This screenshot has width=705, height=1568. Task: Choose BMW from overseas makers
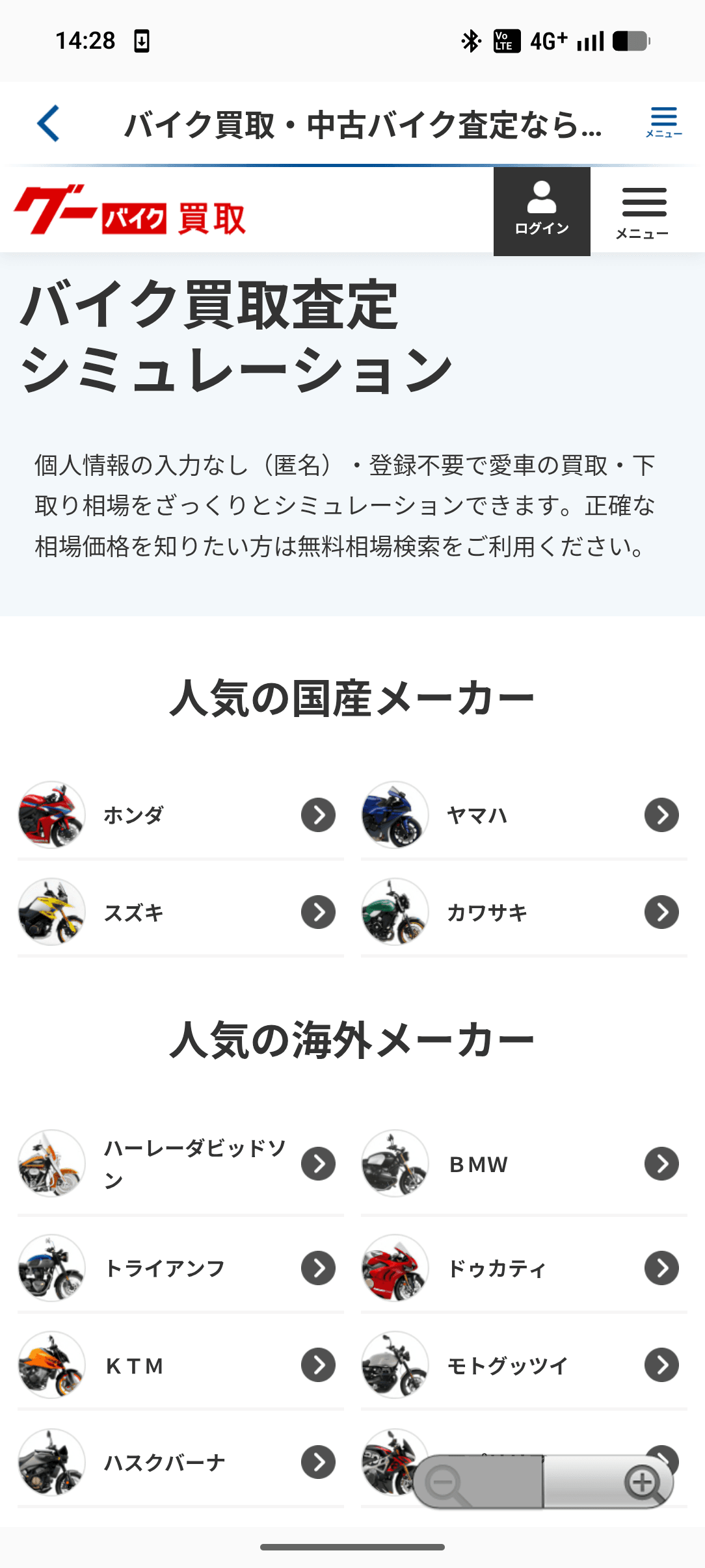(x=524, y=1164)
